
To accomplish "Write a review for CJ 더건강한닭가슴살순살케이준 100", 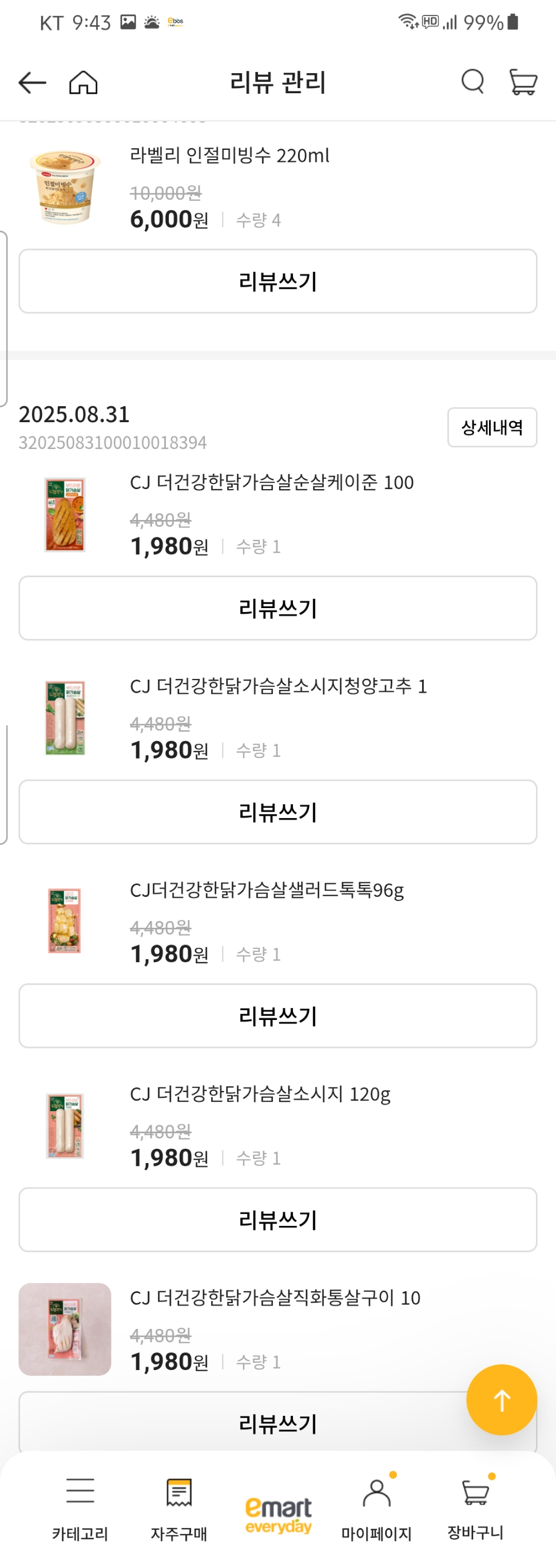I will click(x=277, y=608).
